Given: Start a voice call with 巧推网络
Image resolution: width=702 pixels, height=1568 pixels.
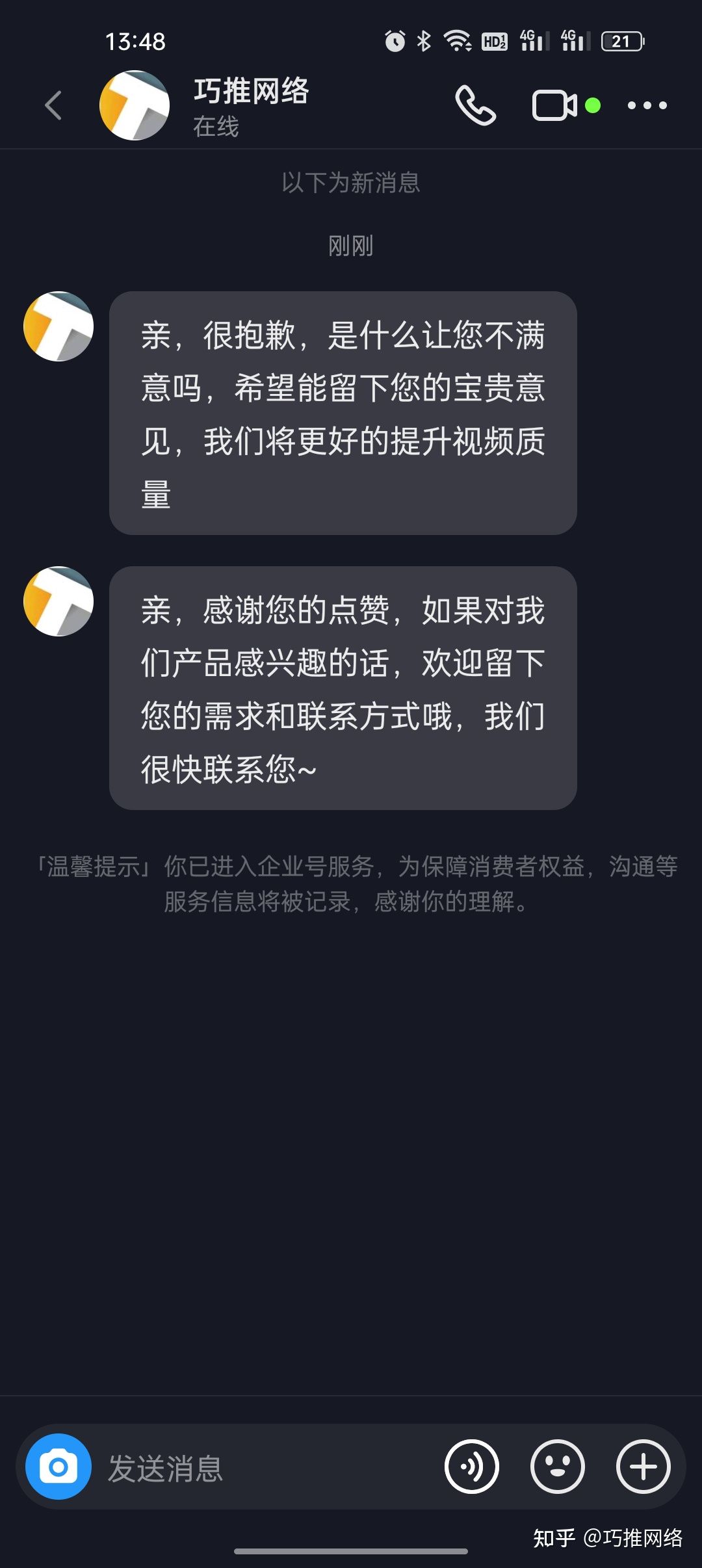Looking at the screenshot, I should [x=475, y=105].
